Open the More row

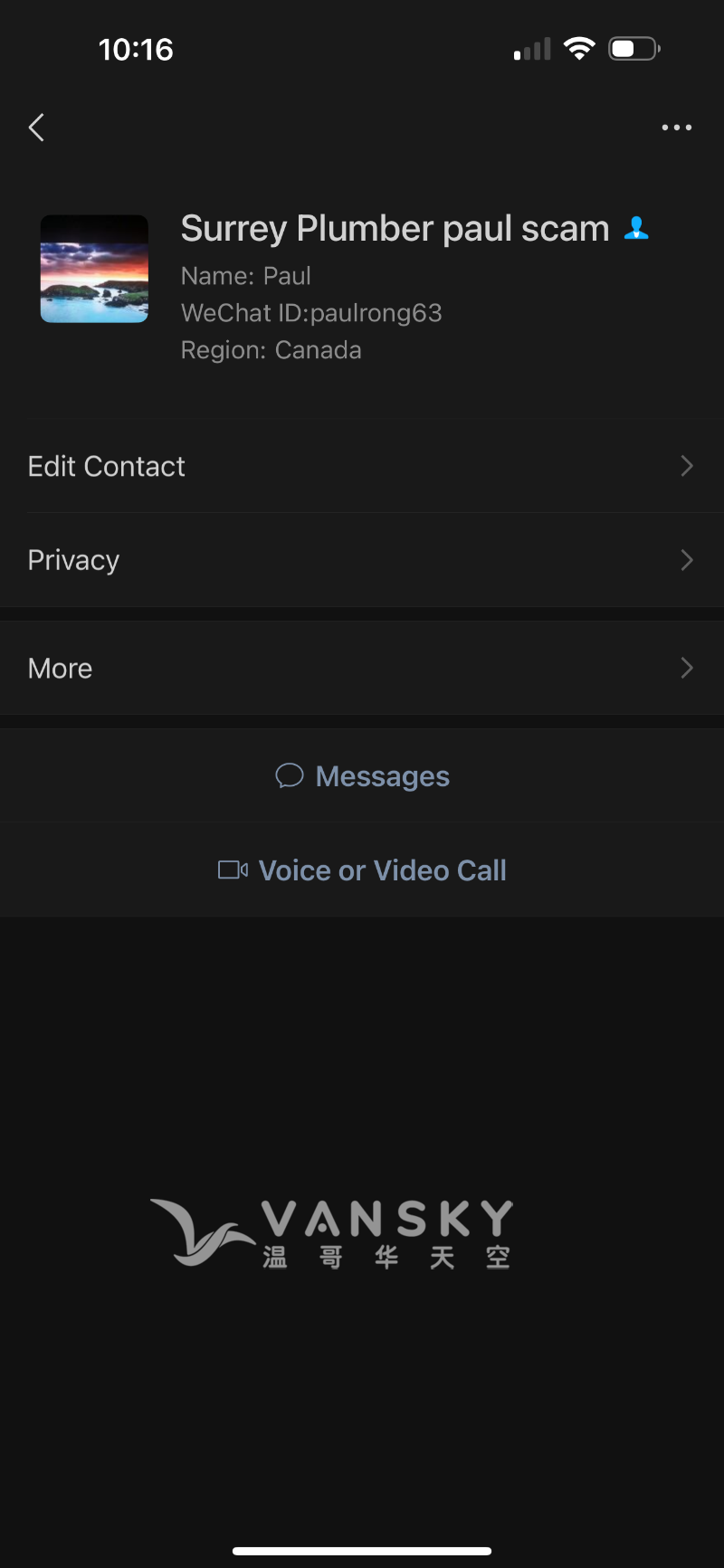click(362, 668)
